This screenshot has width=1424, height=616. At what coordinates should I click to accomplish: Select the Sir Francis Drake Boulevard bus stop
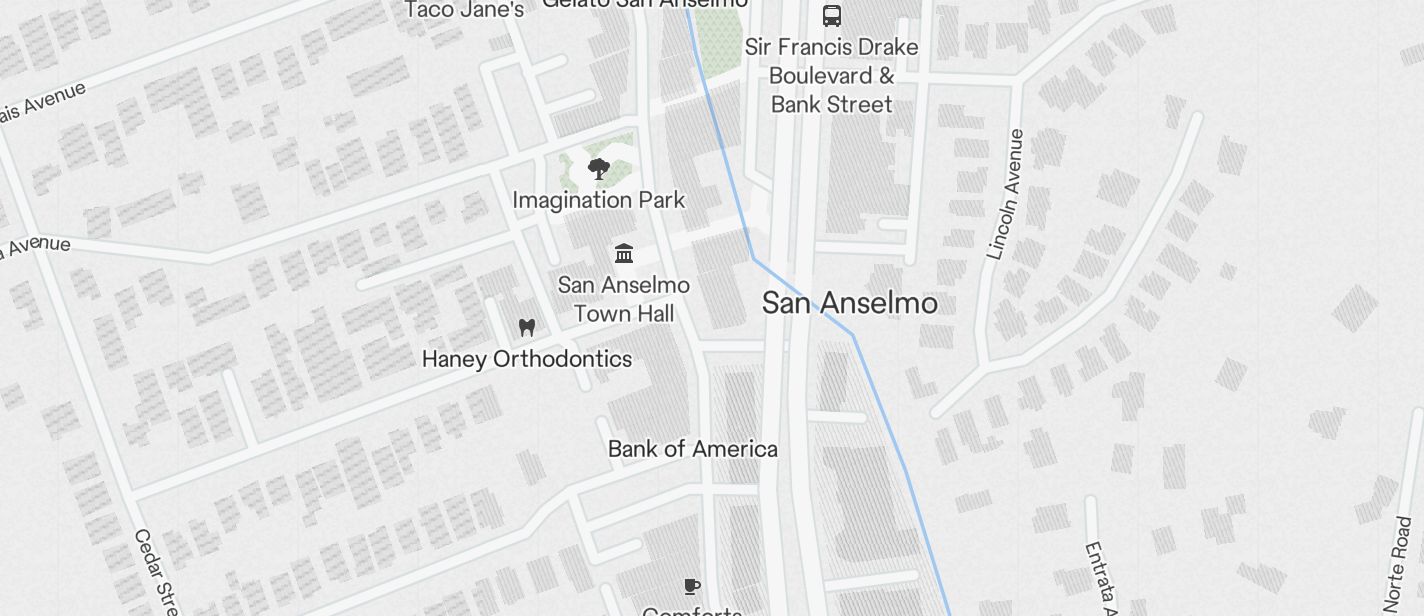(831, 15)
